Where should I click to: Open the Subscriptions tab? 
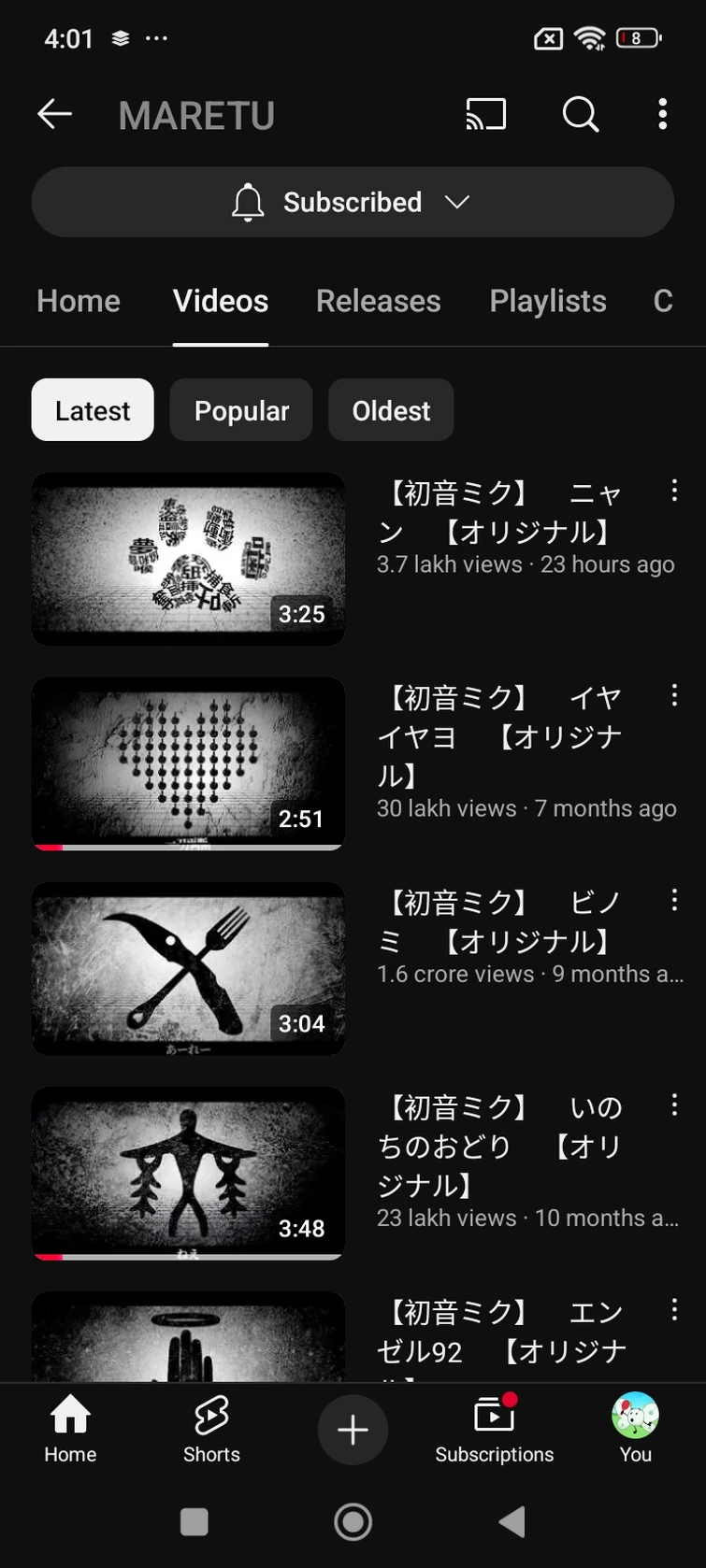click(x=494, y=1430)
